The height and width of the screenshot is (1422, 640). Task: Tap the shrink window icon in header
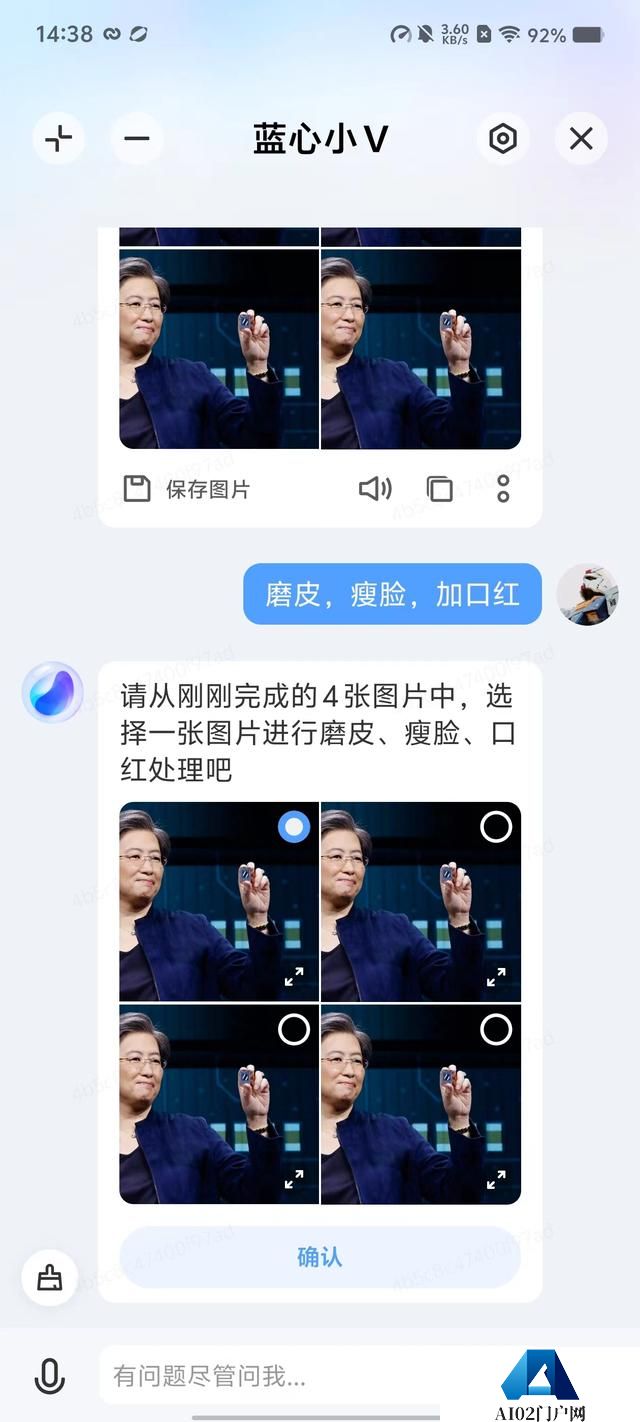coord(59,138)
